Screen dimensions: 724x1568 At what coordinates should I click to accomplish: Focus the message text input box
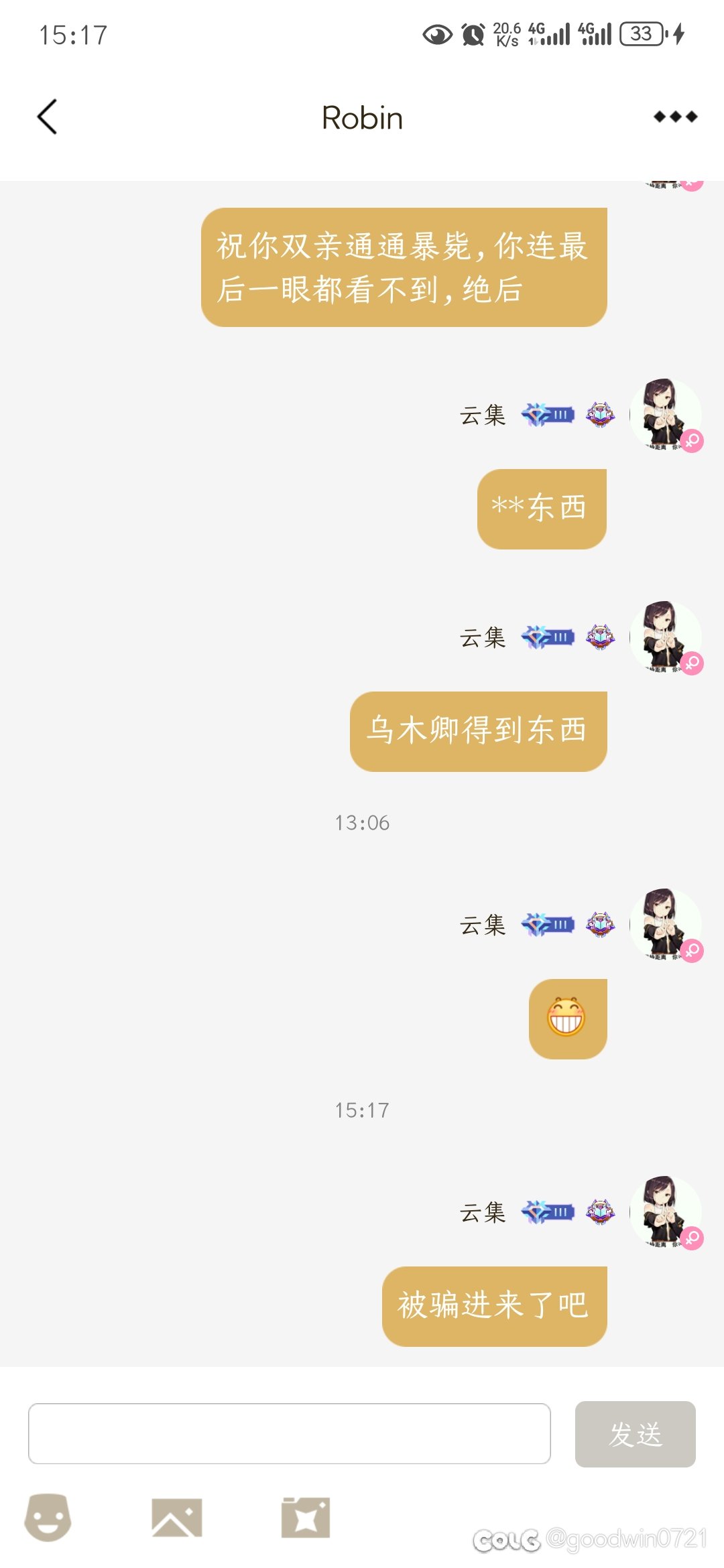(x=289, y=1433)
